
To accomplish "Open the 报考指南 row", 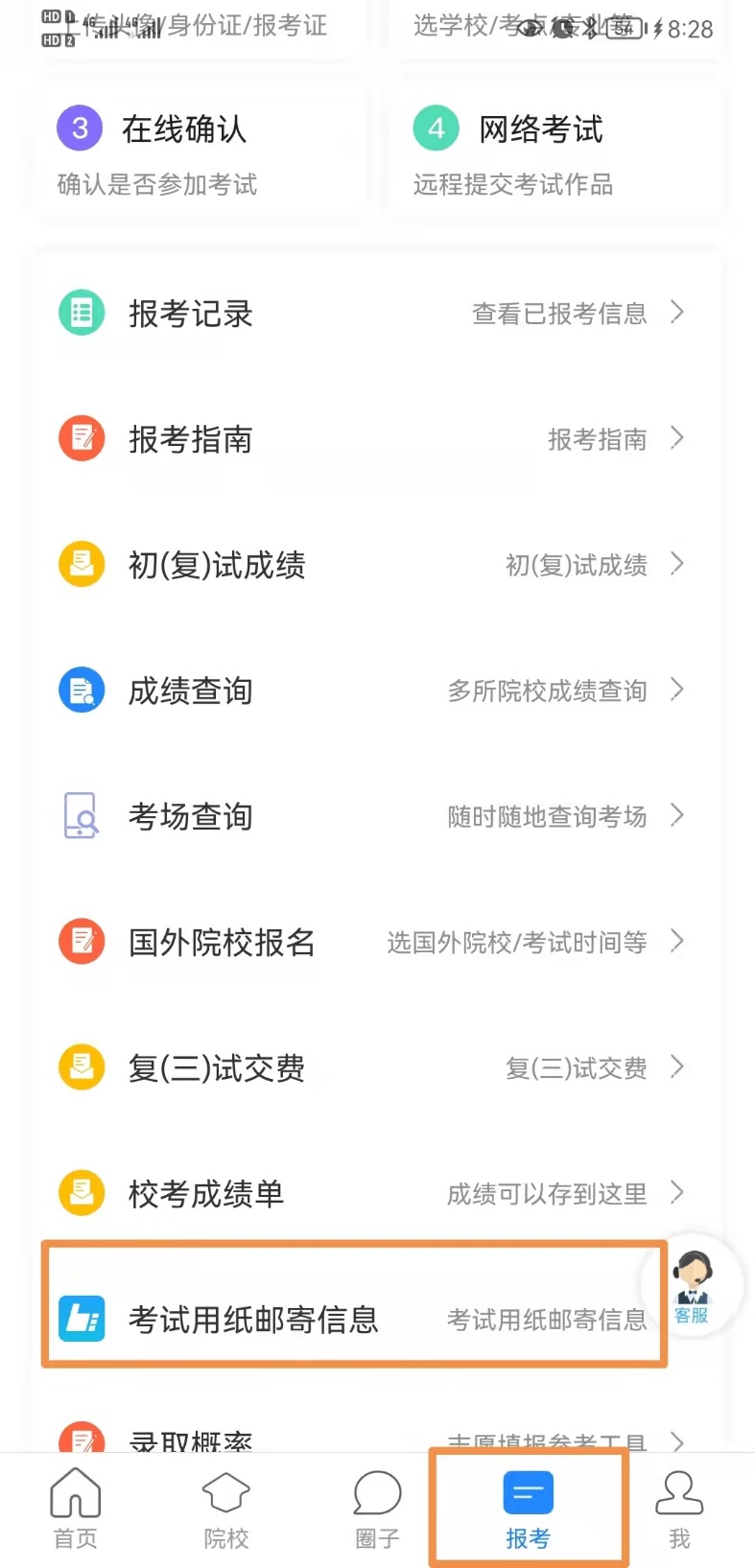I will 374,439.
